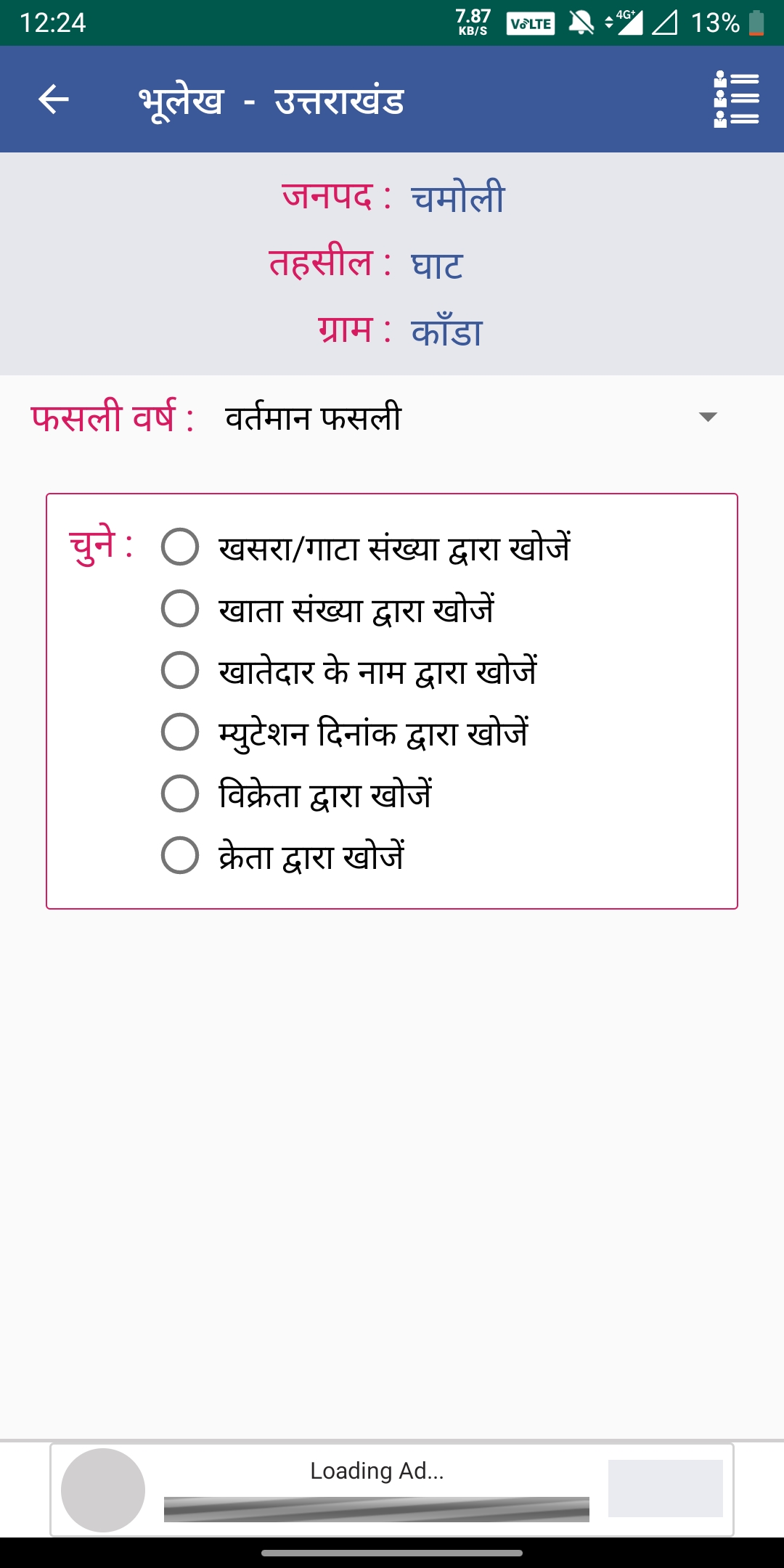Open the list menu icon in header
784x1568 pixels.
pyautogui.click(x=736, y=99)
